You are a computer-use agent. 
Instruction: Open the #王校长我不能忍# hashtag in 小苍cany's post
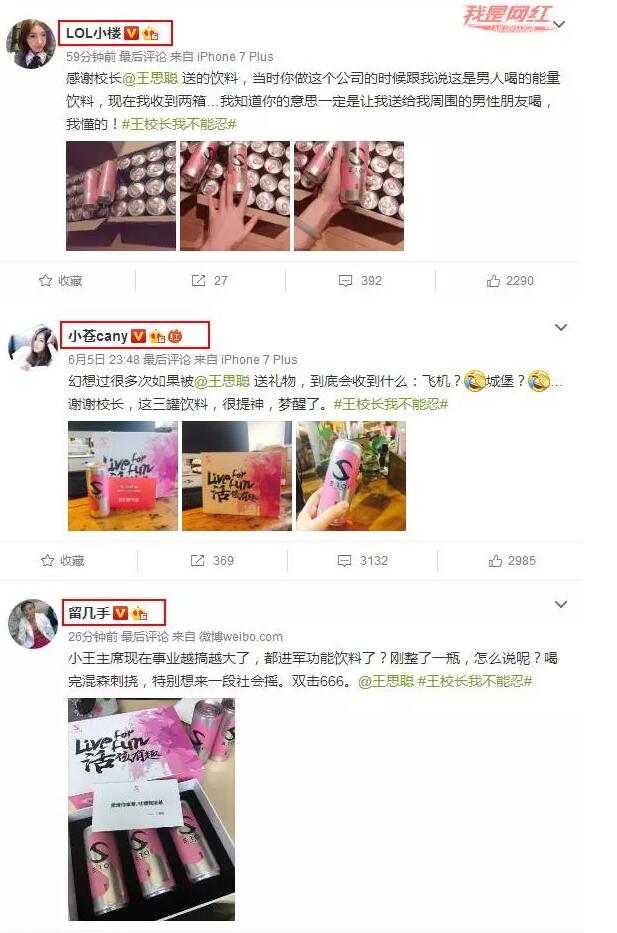390,404
